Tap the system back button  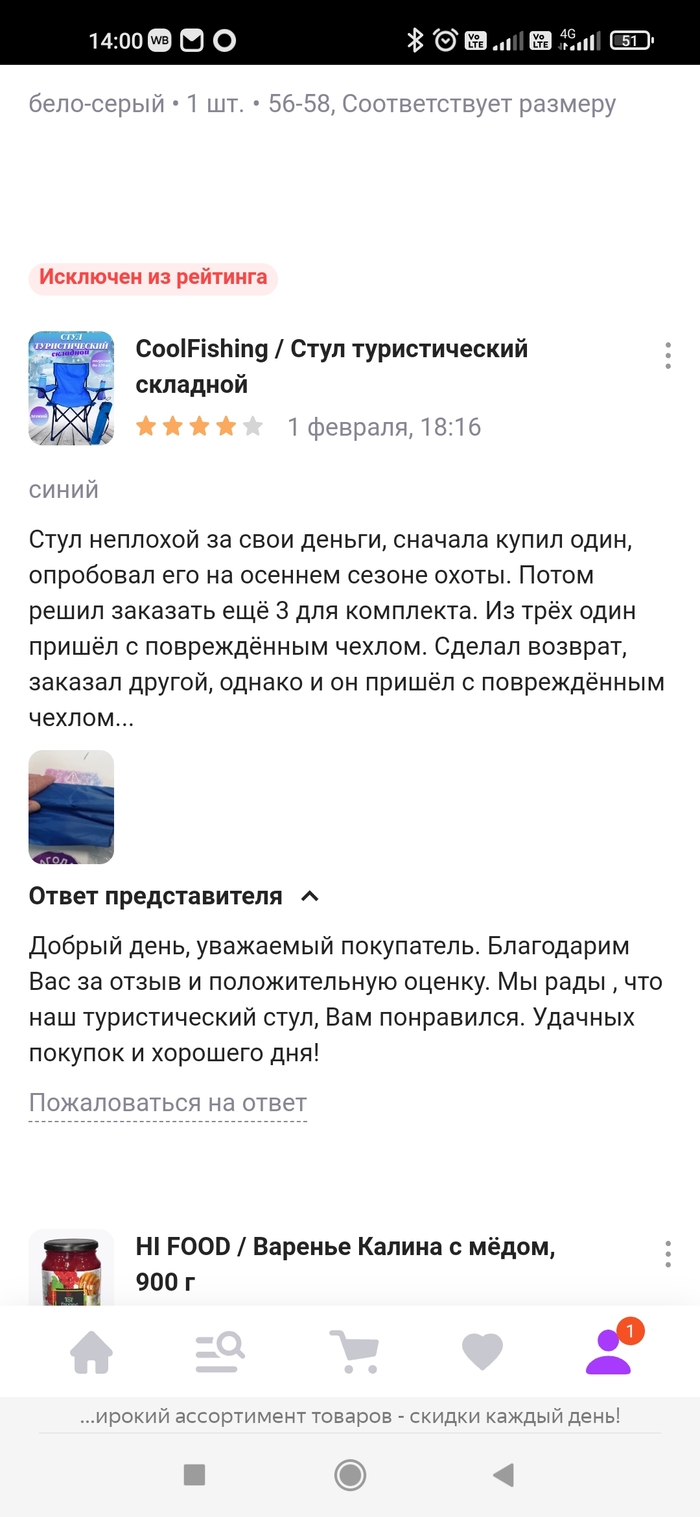click(x=504, y=1474)
